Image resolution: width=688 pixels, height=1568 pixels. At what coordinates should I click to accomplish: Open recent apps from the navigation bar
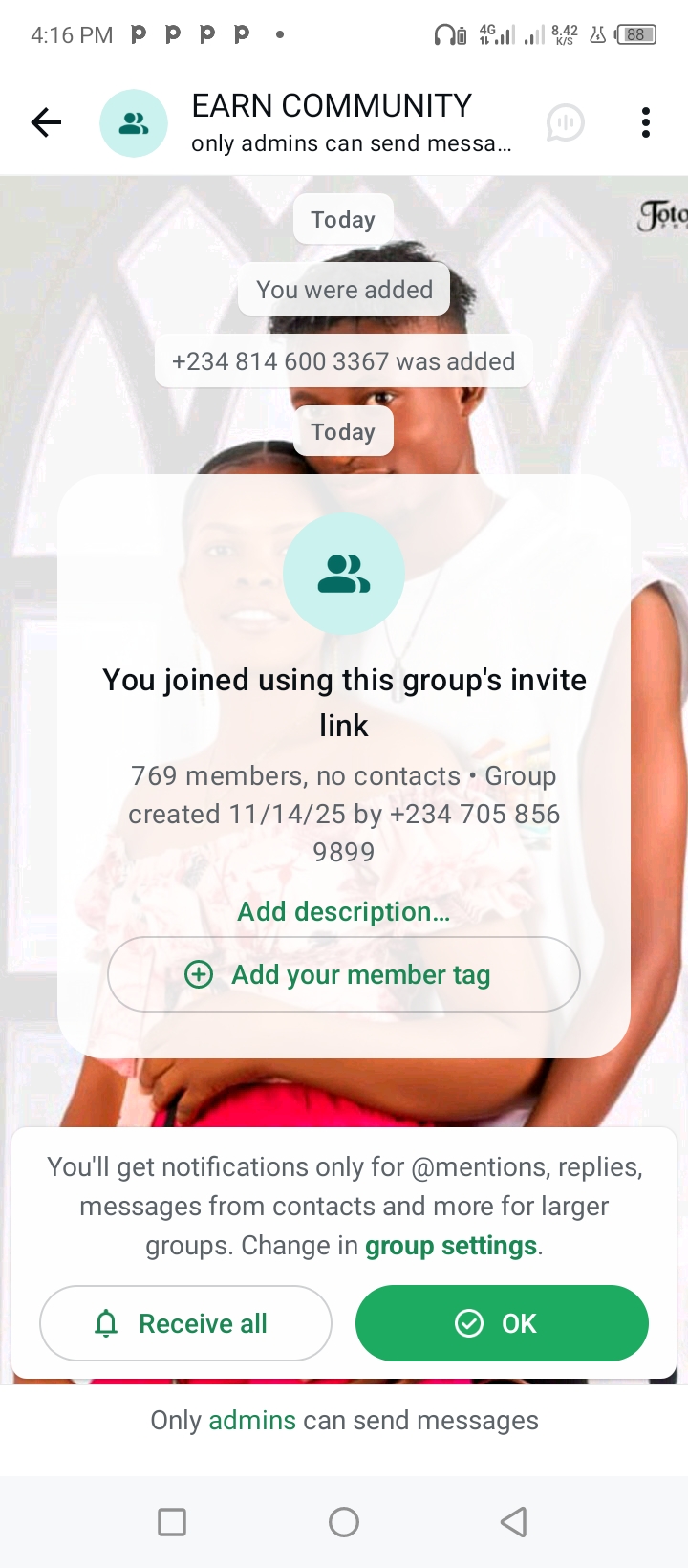[x=172, y=1521]
